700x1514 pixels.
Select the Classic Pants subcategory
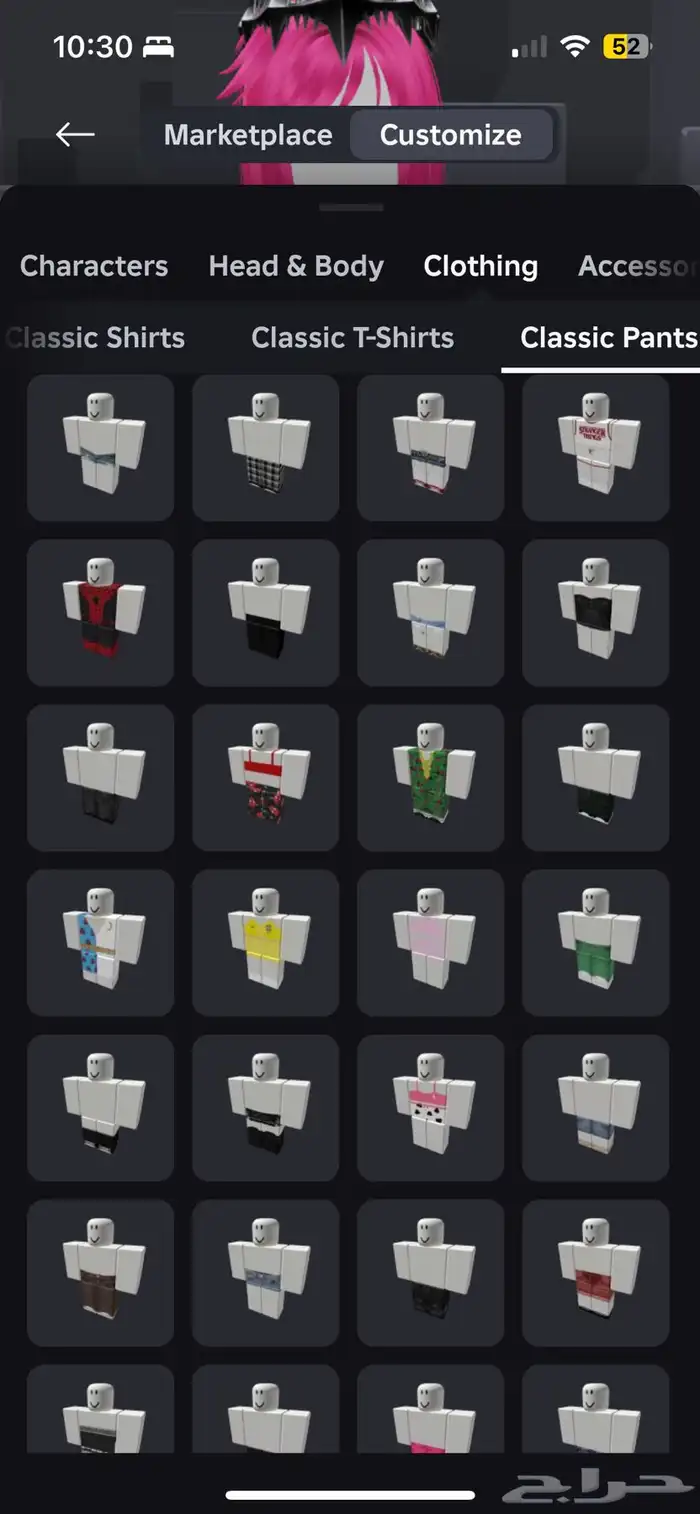click(608, 338)
